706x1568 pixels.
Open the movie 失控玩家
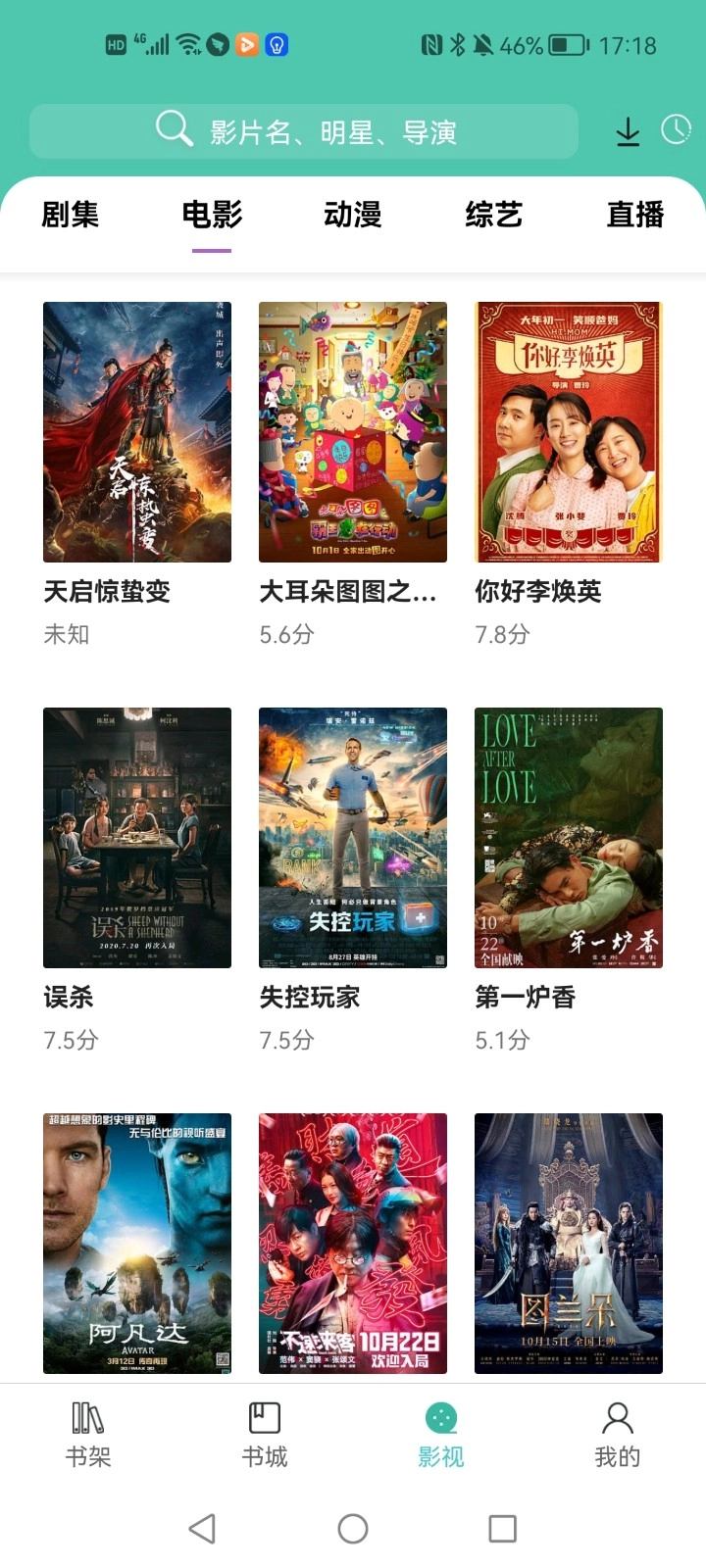(x=353, y=838)
